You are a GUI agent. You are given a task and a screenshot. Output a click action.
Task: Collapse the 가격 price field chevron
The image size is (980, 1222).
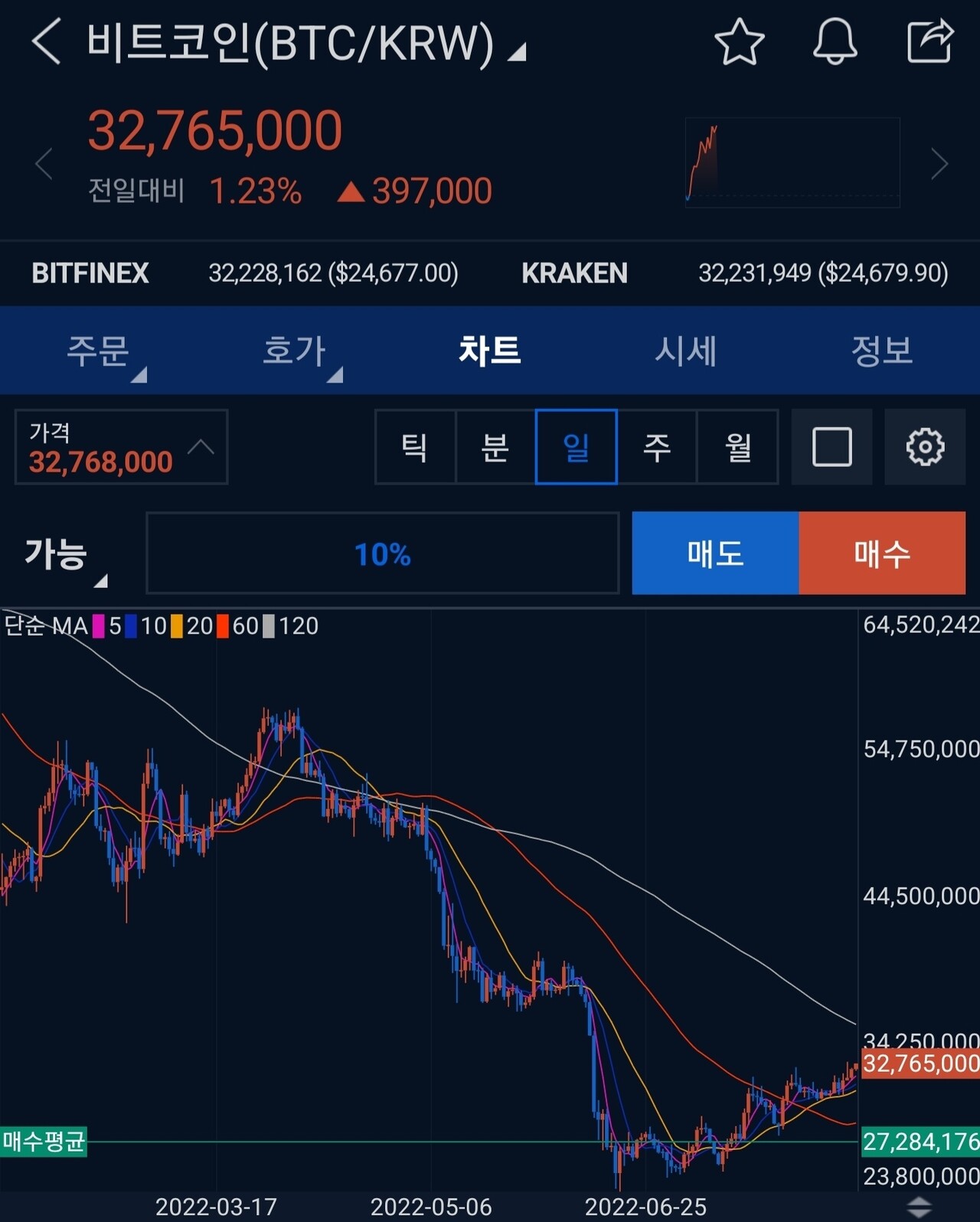(x=201, y=446)
